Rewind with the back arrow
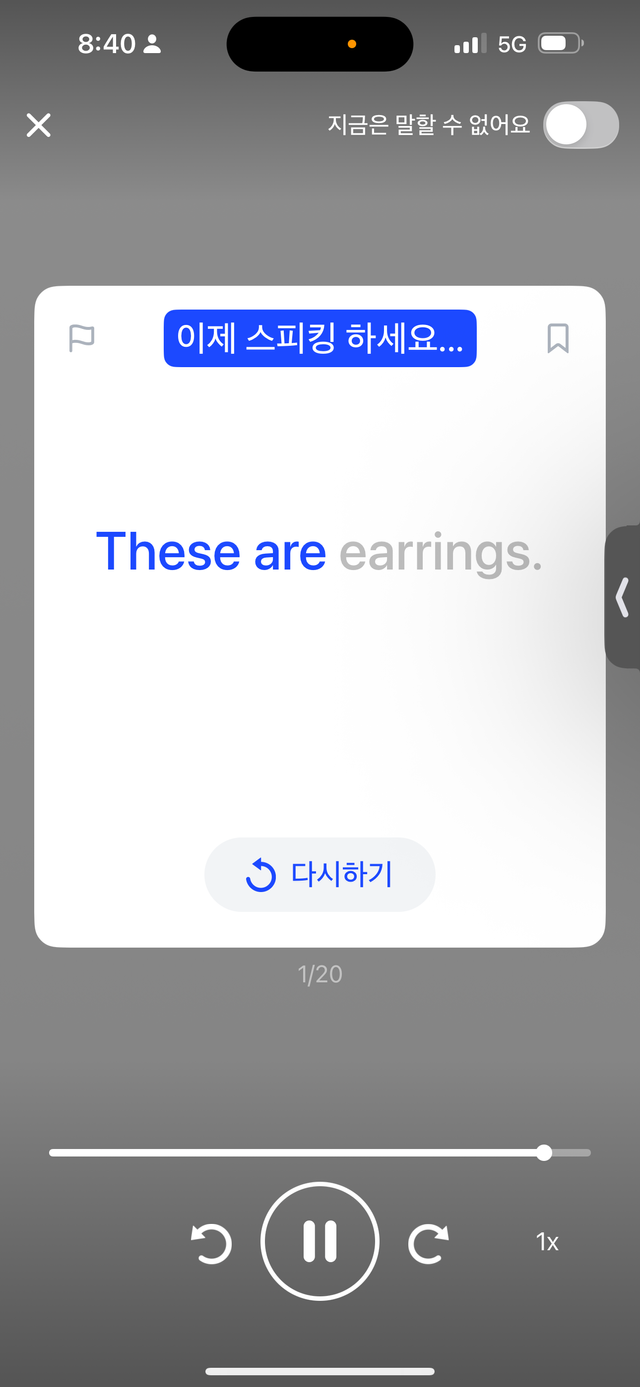 [x=211, y=1243]
